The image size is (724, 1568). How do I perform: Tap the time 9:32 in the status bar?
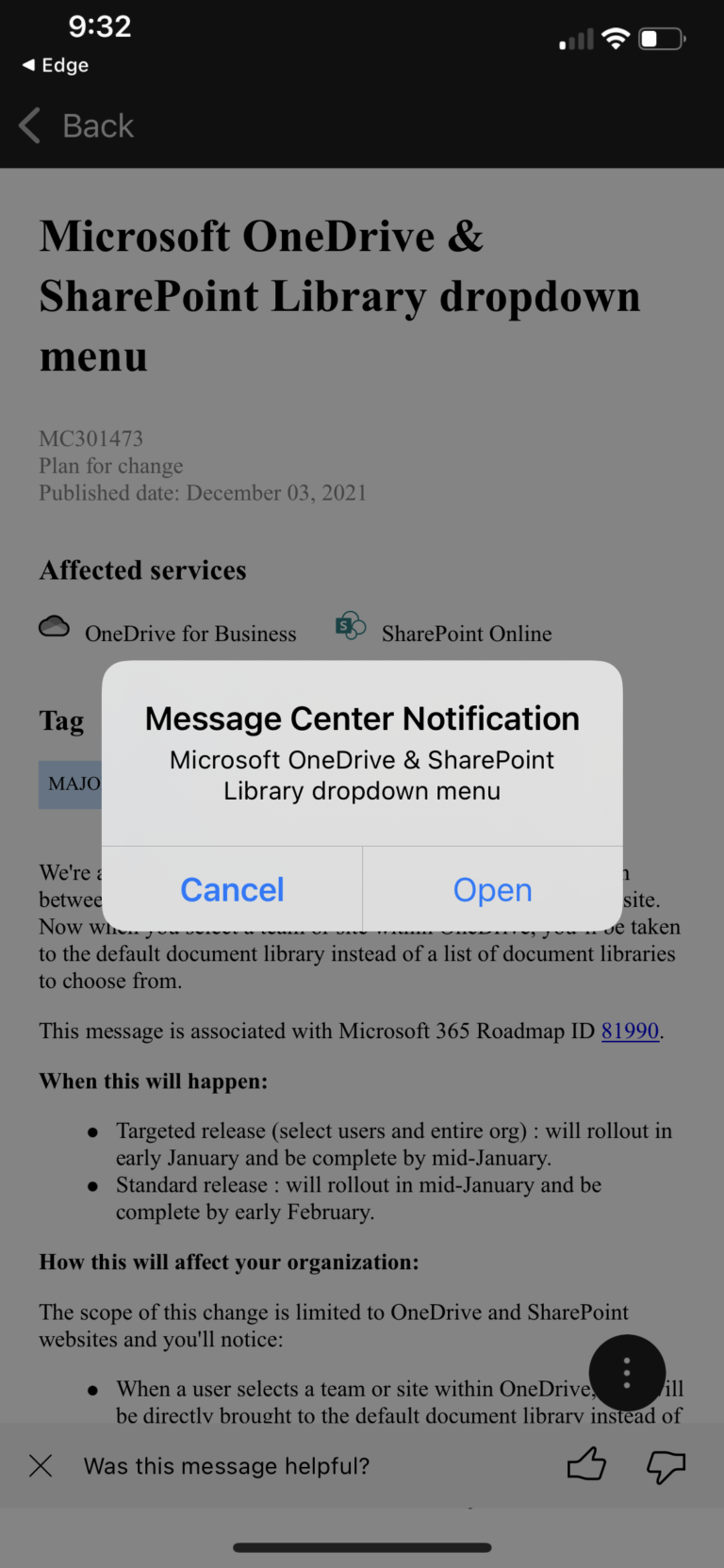tap(99, 27)
